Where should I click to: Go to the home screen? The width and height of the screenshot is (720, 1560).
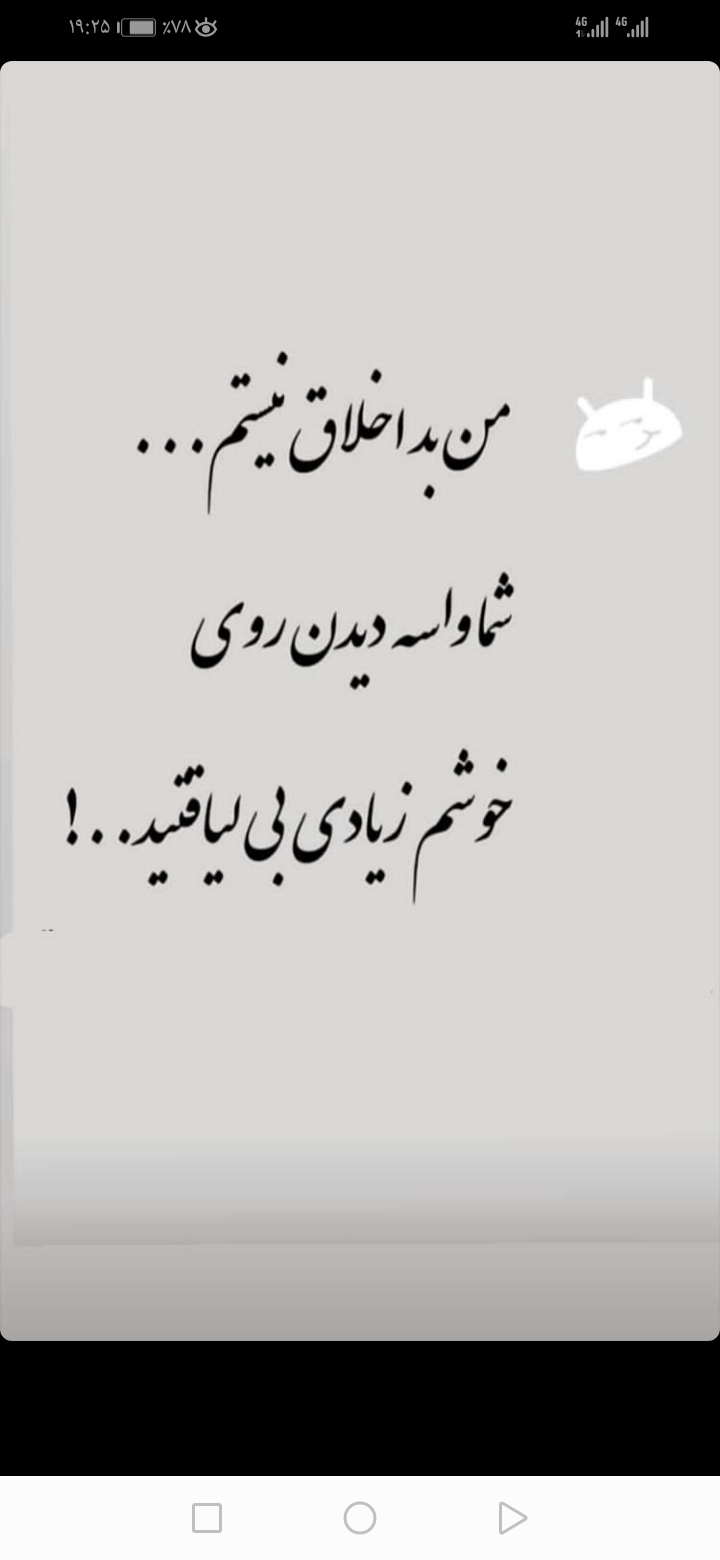click(360, 1518)
